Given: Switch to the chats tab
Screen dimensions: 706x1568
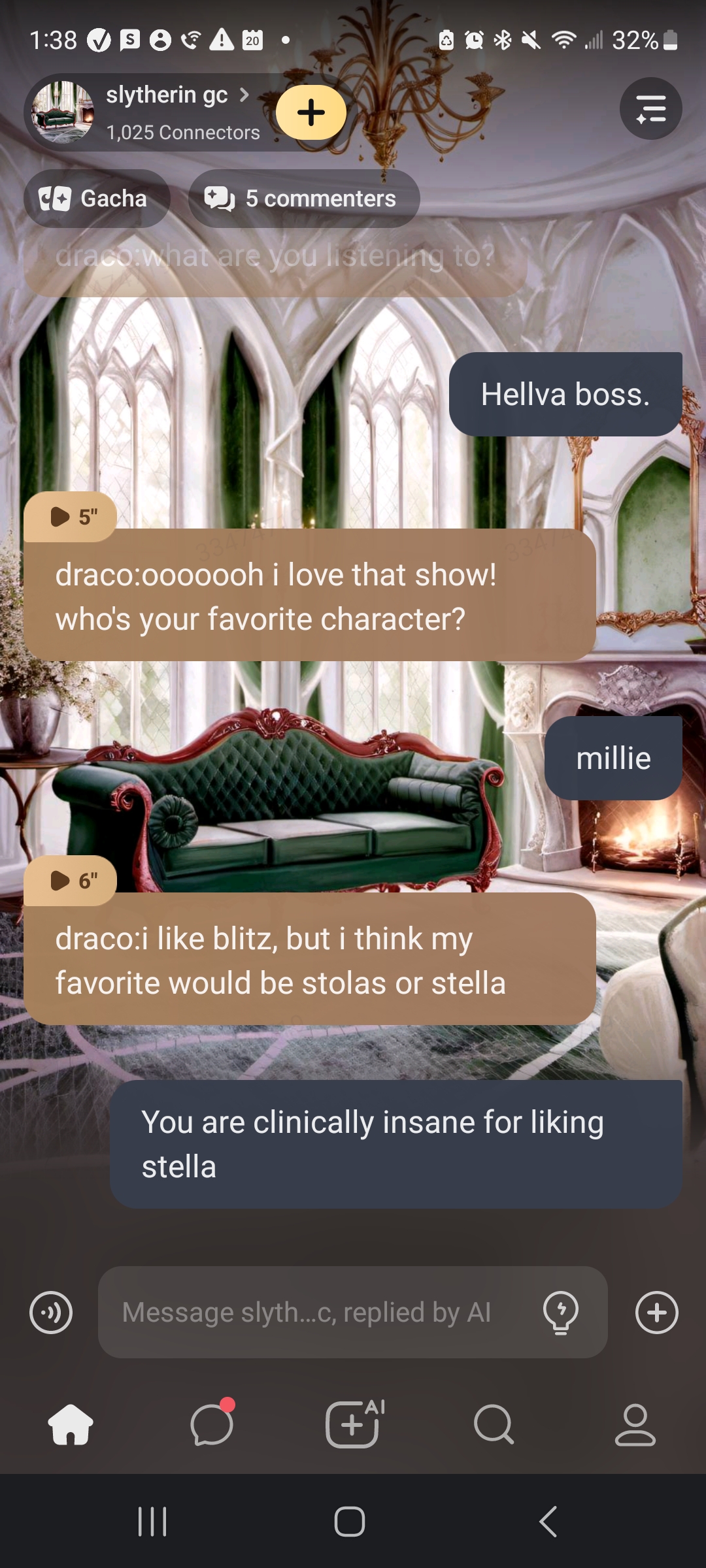Looking at the screenshot, I should [212, 1424].
